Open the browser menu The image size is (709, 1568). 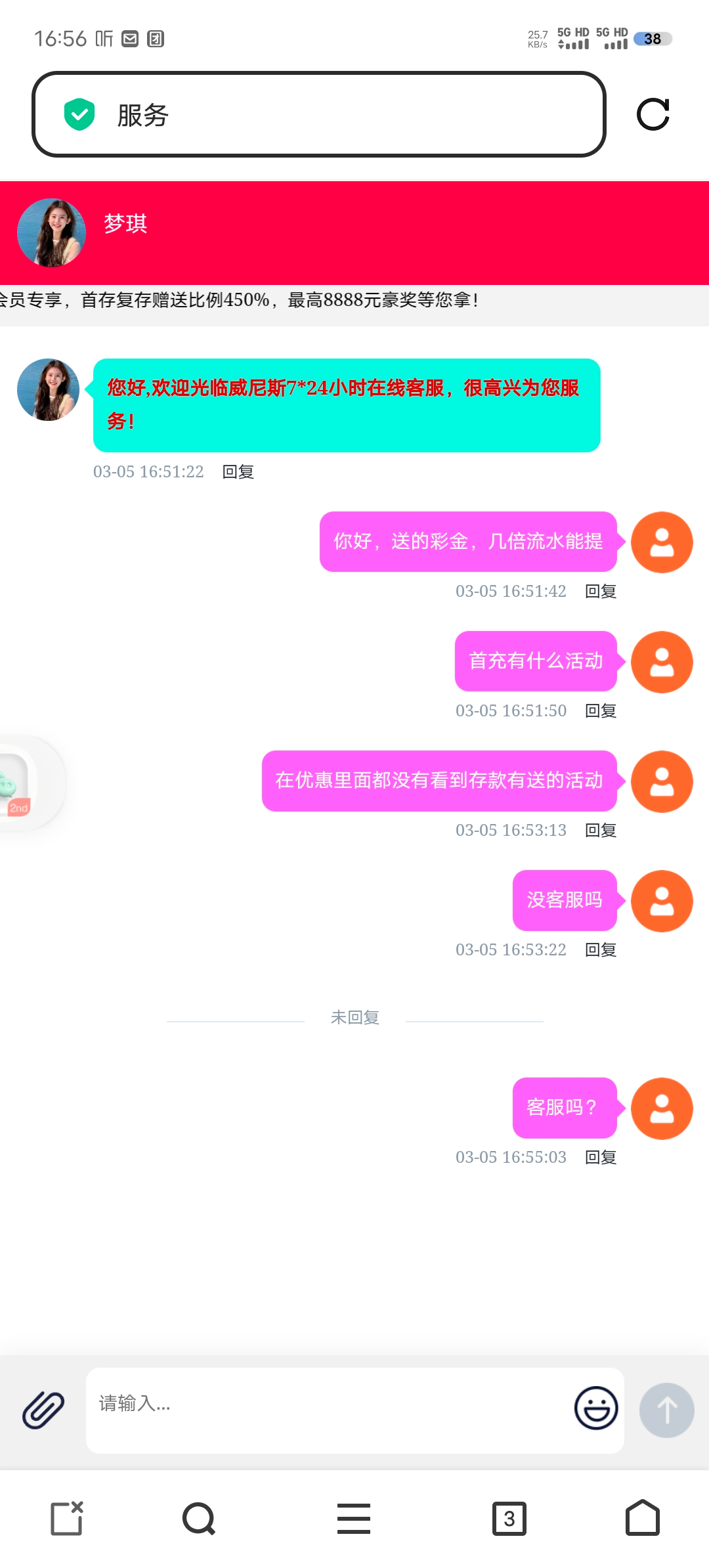point(354,1518)
